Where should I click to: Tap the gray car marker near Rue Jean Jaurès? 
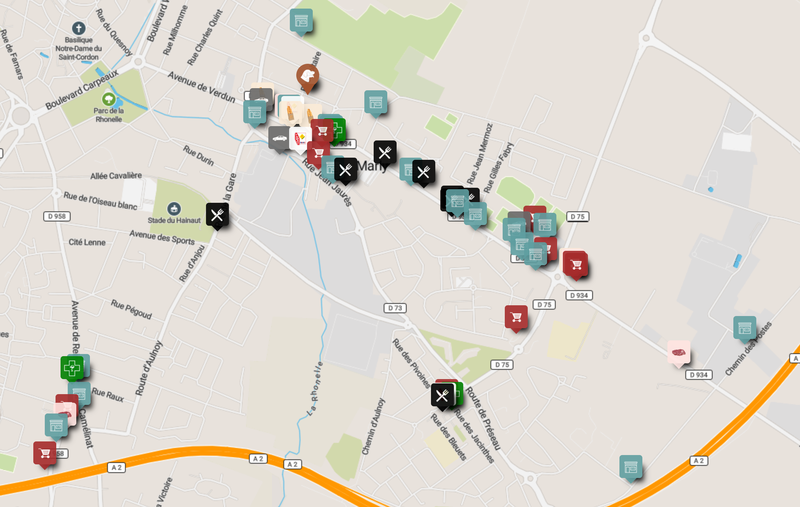[x=280, y=137]
